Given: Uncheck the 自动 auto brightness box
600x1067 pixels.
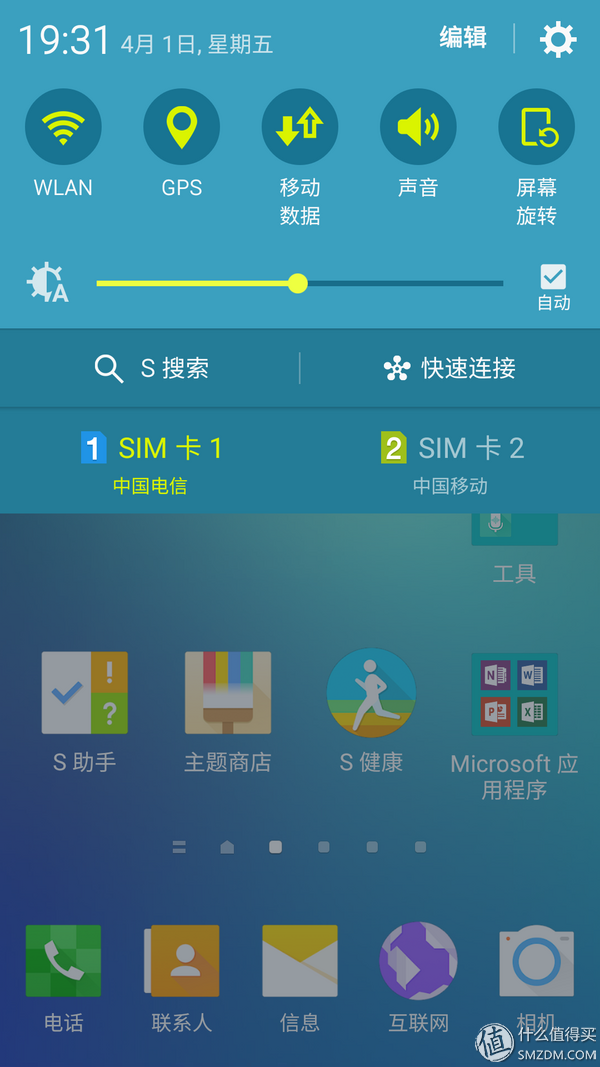Looking at the screenshot, I should coord(553,277).
